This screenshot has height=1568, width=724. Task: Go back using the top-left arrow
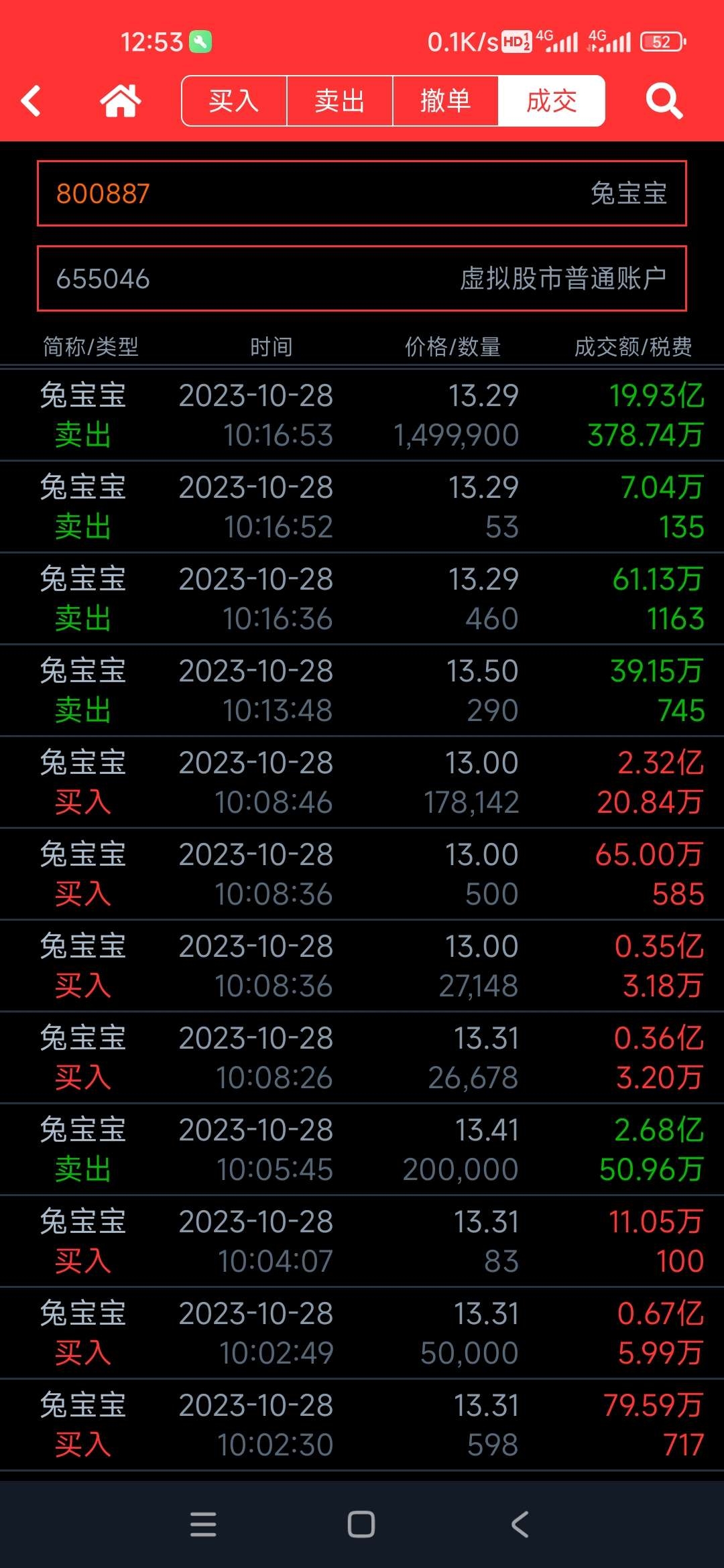tap(32, 101)
